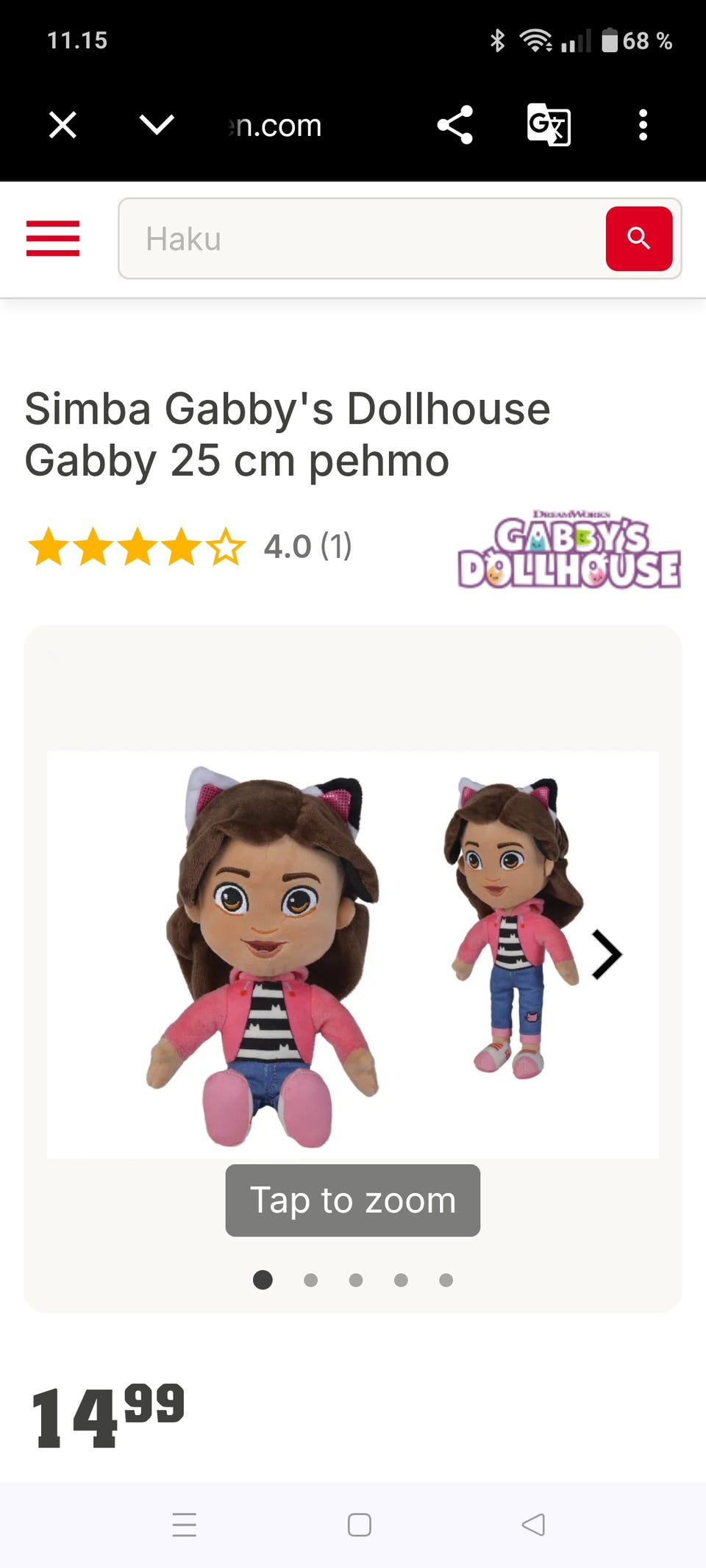Translate the page with Google Translate icon

[x=549, y=125]
